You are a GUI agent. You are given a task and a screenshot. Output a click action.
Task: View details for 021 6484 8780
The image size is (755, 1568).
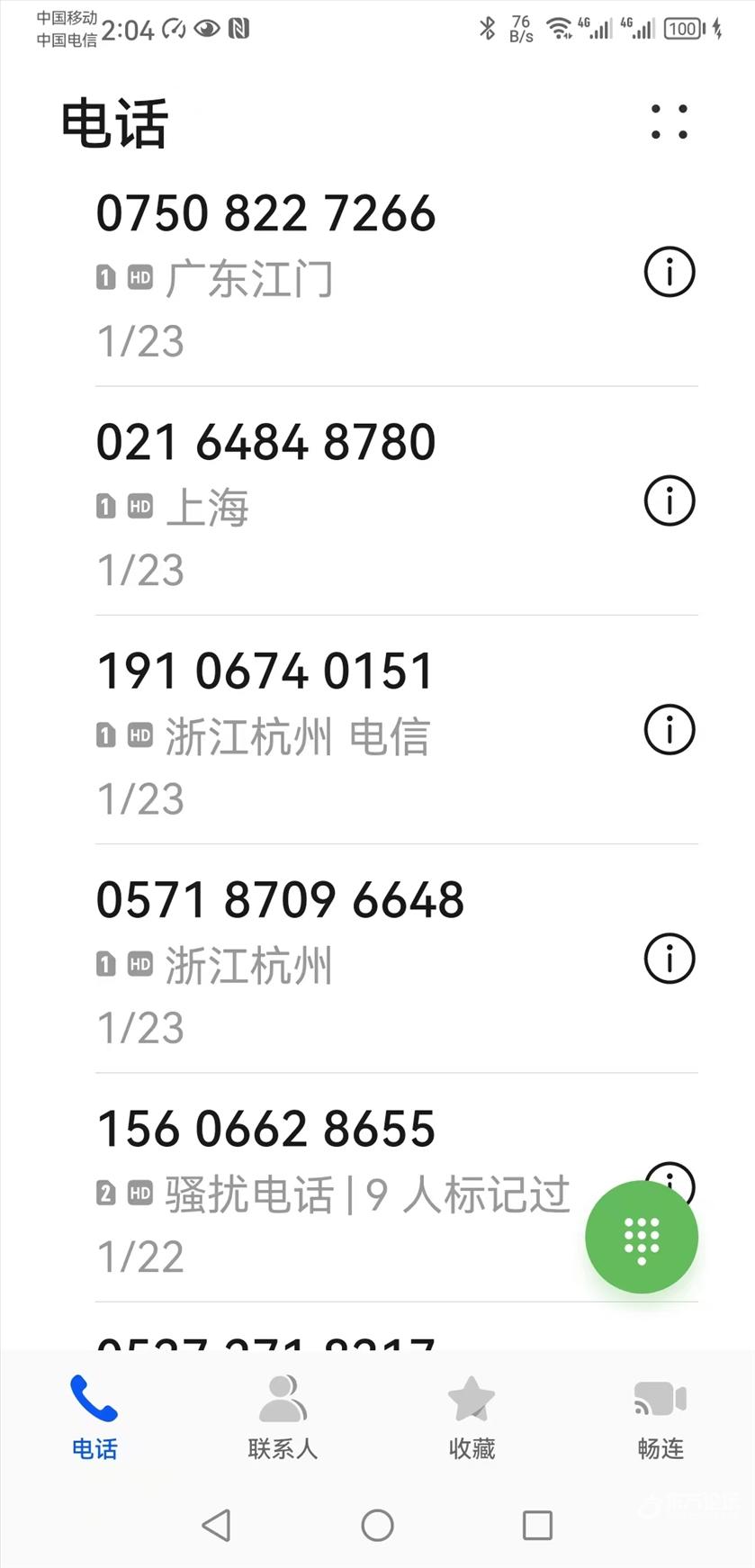click(670, 500)
